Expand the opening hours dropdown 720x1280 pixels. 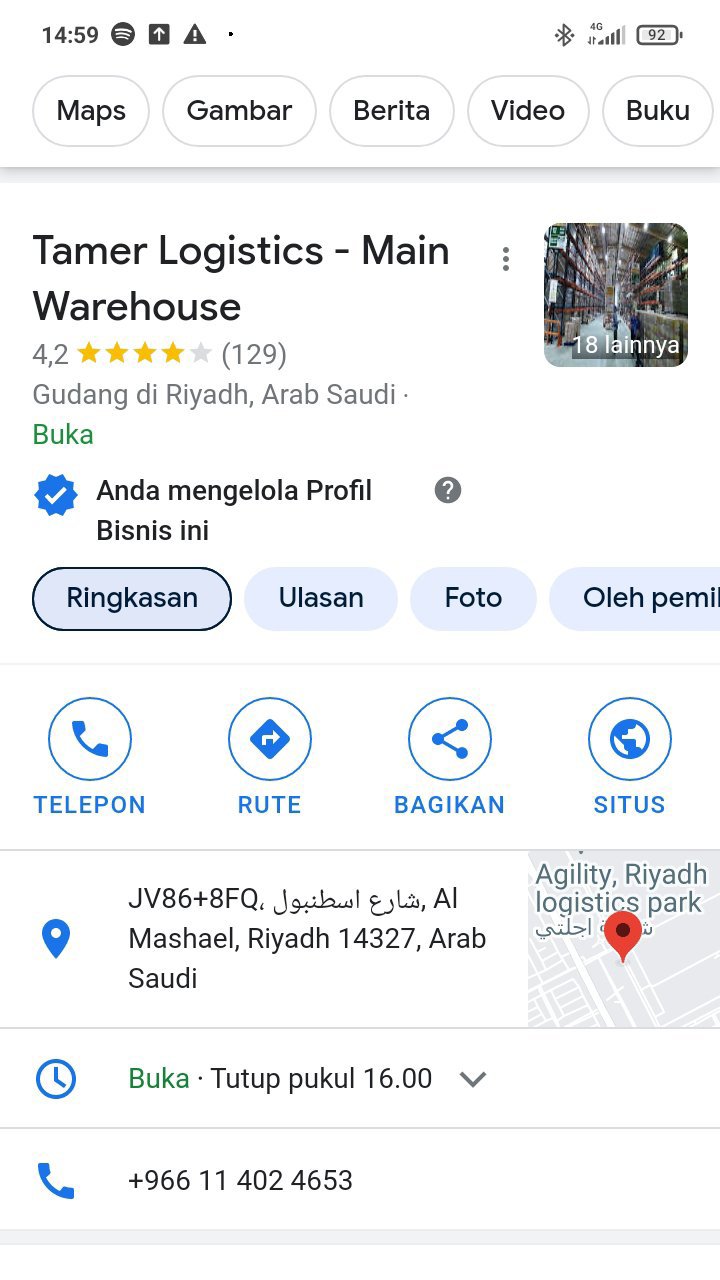tap(472, 1079)
